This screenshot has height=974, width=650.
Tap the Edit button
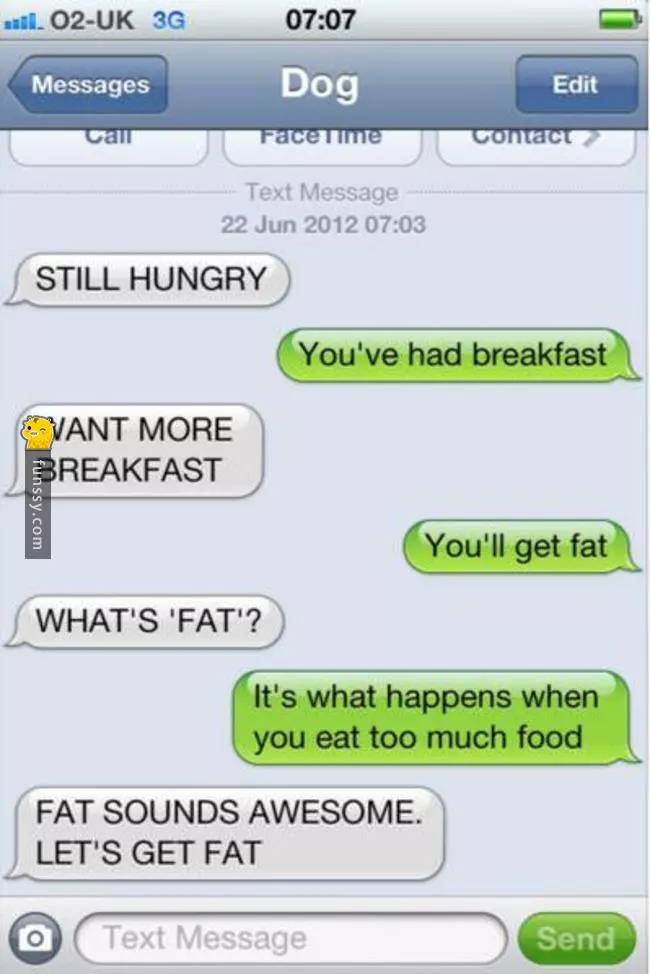pos(575,85)
